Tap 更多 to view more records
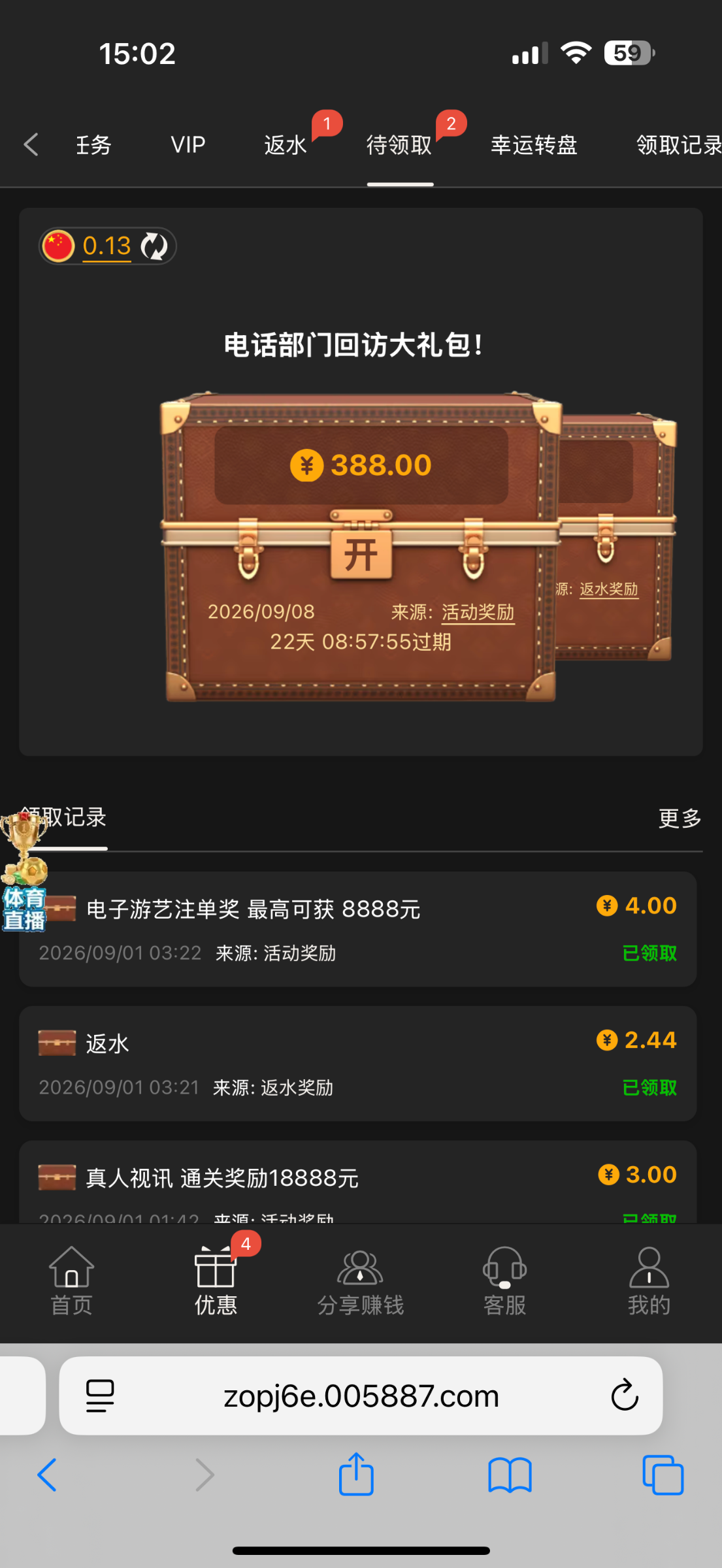The height and width of the screenshot is (1568, 722). click(680, 818)
